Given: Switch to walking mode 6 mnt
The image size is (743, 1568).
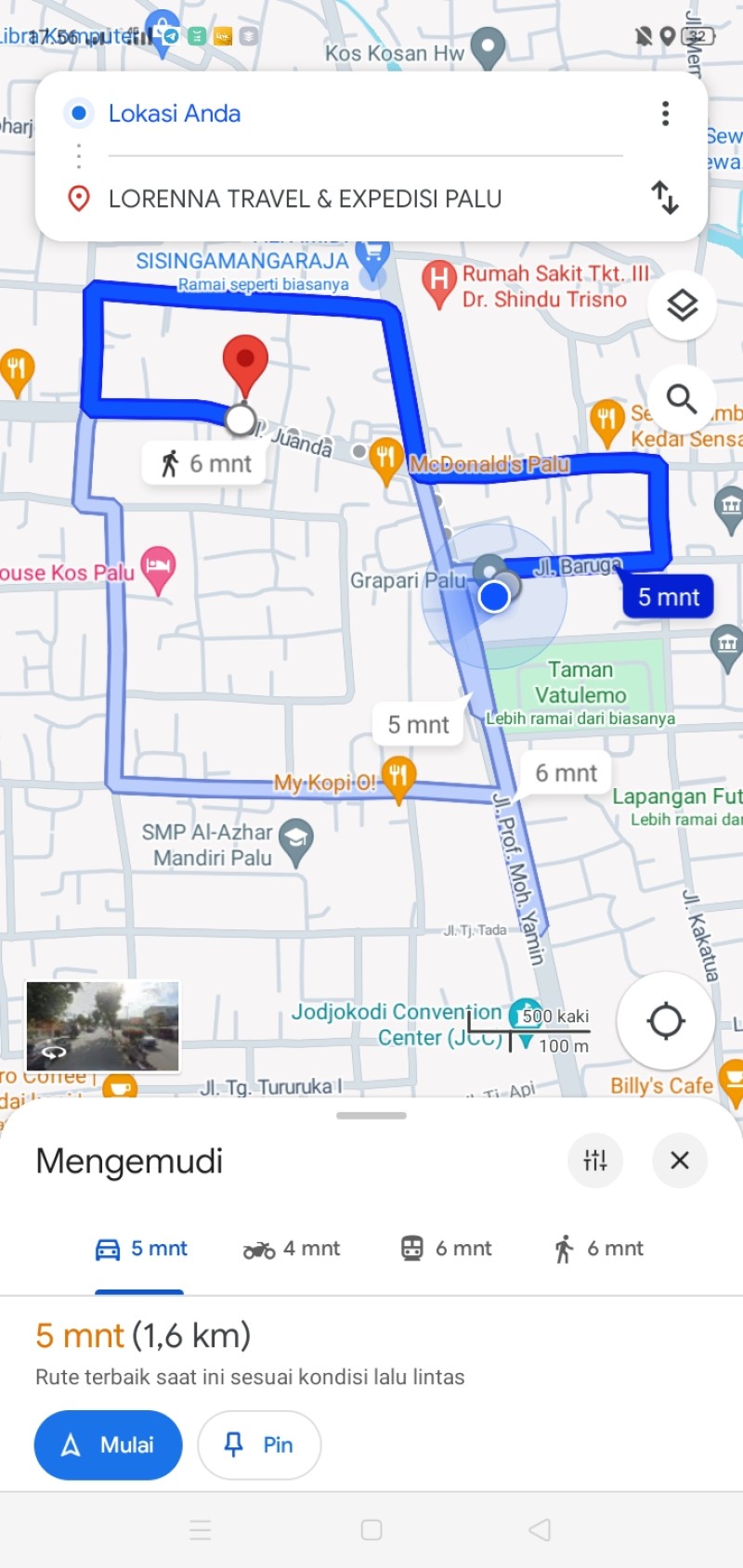Looking at the screenshot, I should pyautogui.click(x=598, y=1249).
